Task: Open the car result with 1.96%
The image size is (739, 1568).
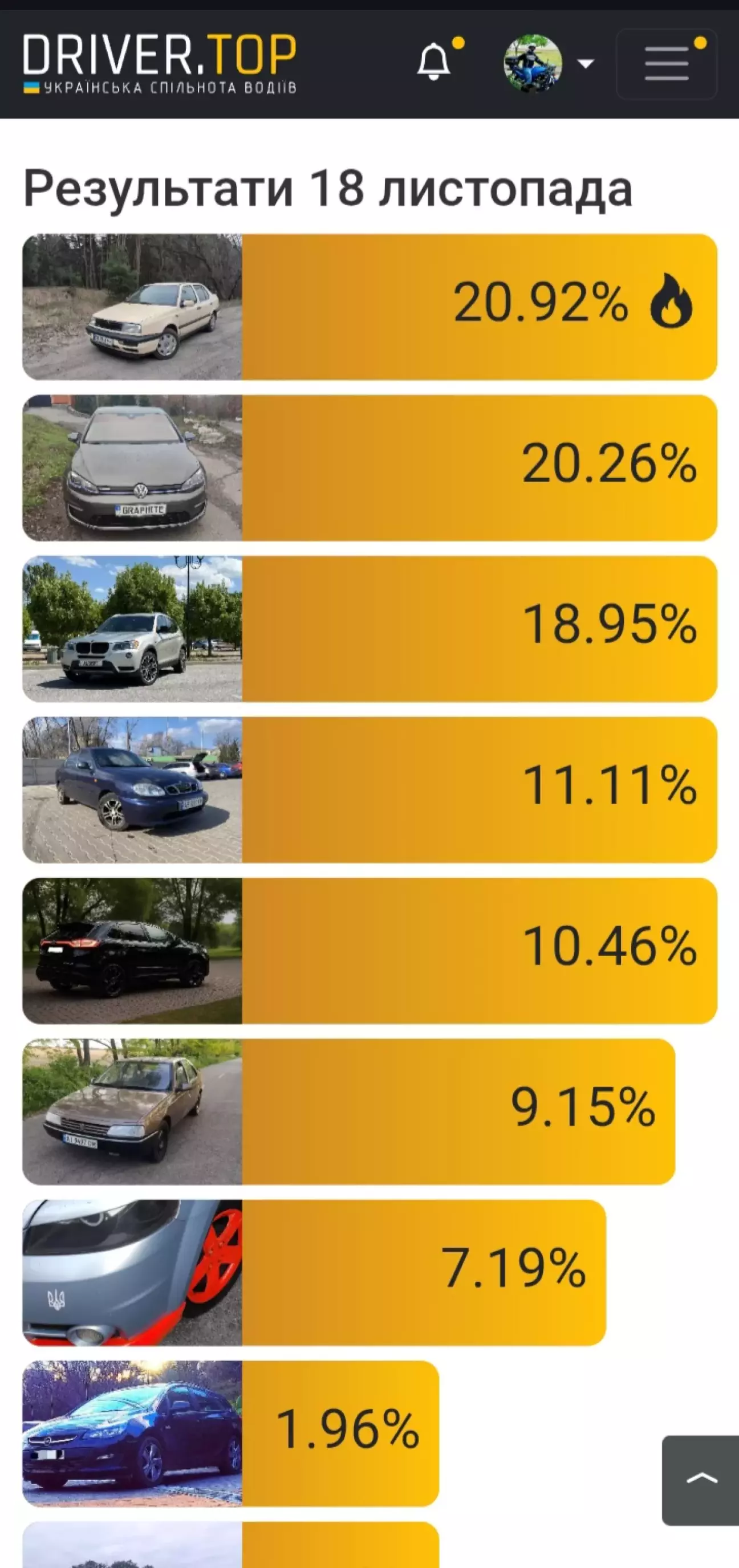Action: click(x=230, y=1433)
